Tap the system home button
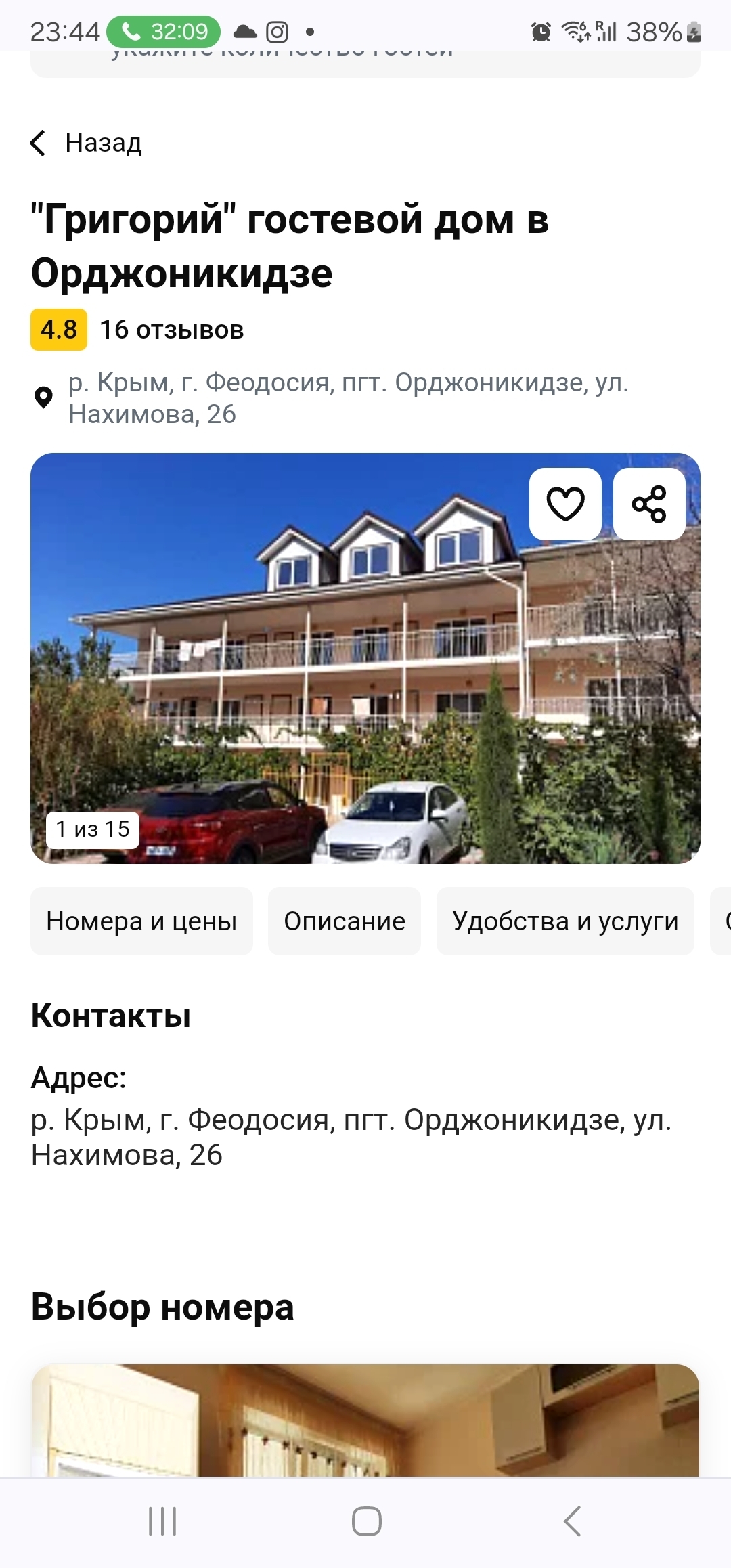This screenshot has height=1568, width=731. tap(366, 1521)
